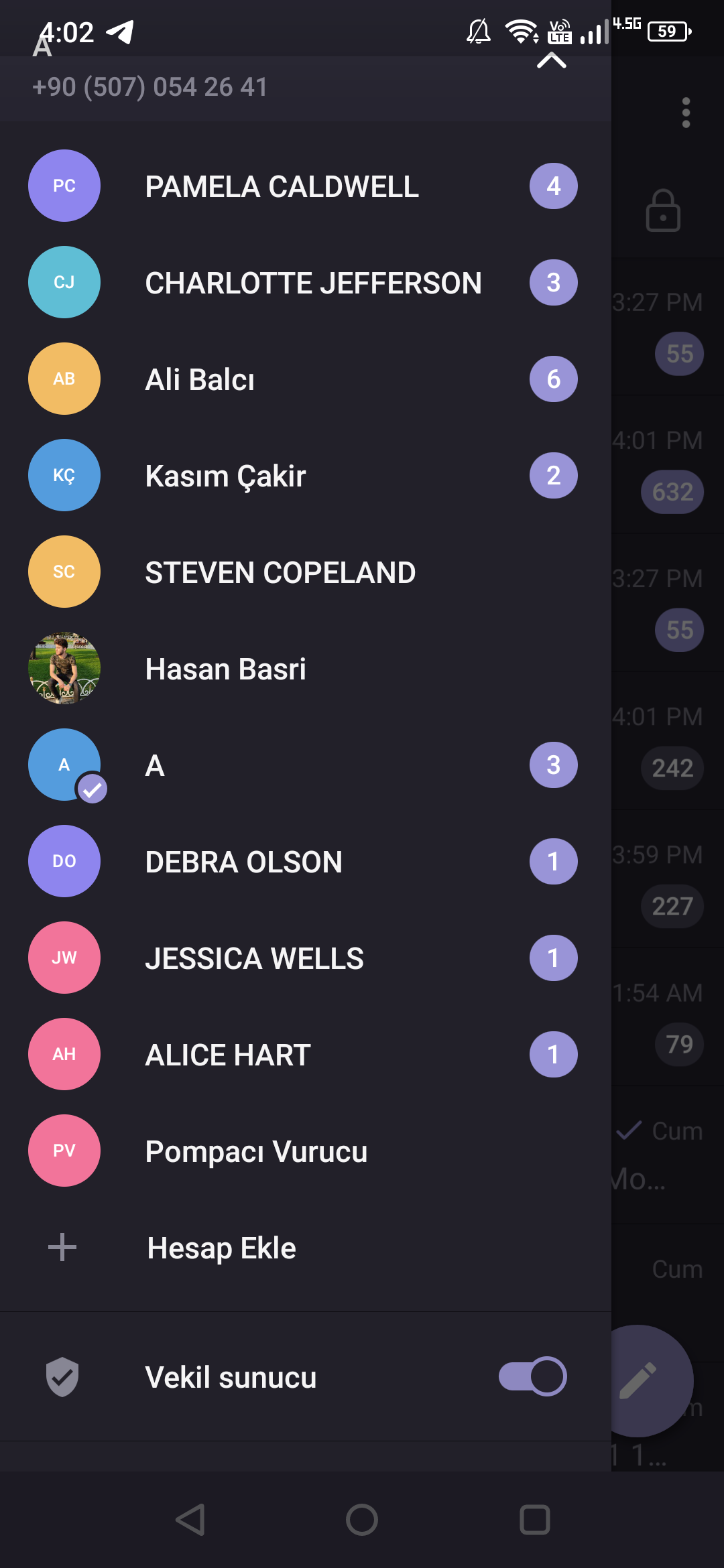Open the three-dot overflow menu
This screenshot has height=1568, width=724.
[x=685, y=113]
